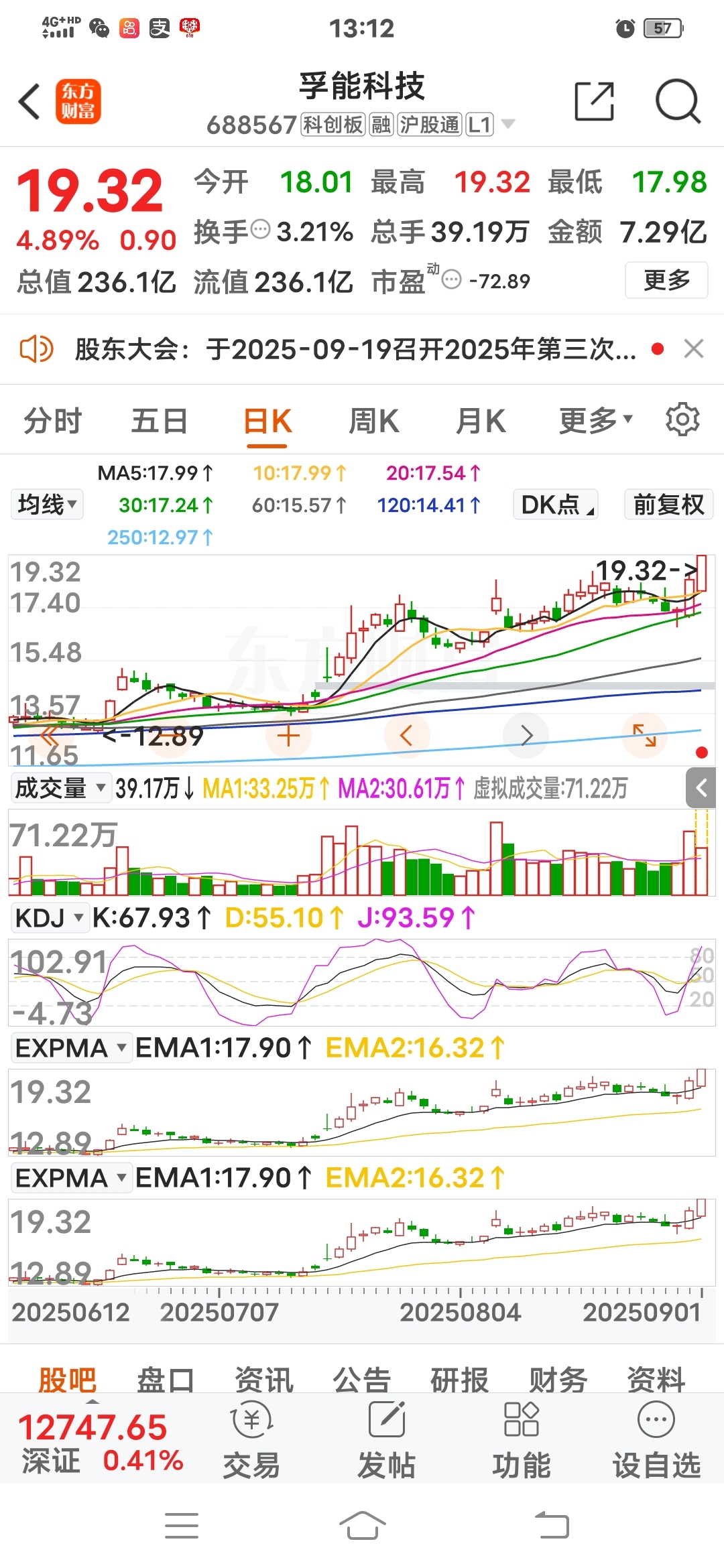Open chart settings gear

point(682,420)
